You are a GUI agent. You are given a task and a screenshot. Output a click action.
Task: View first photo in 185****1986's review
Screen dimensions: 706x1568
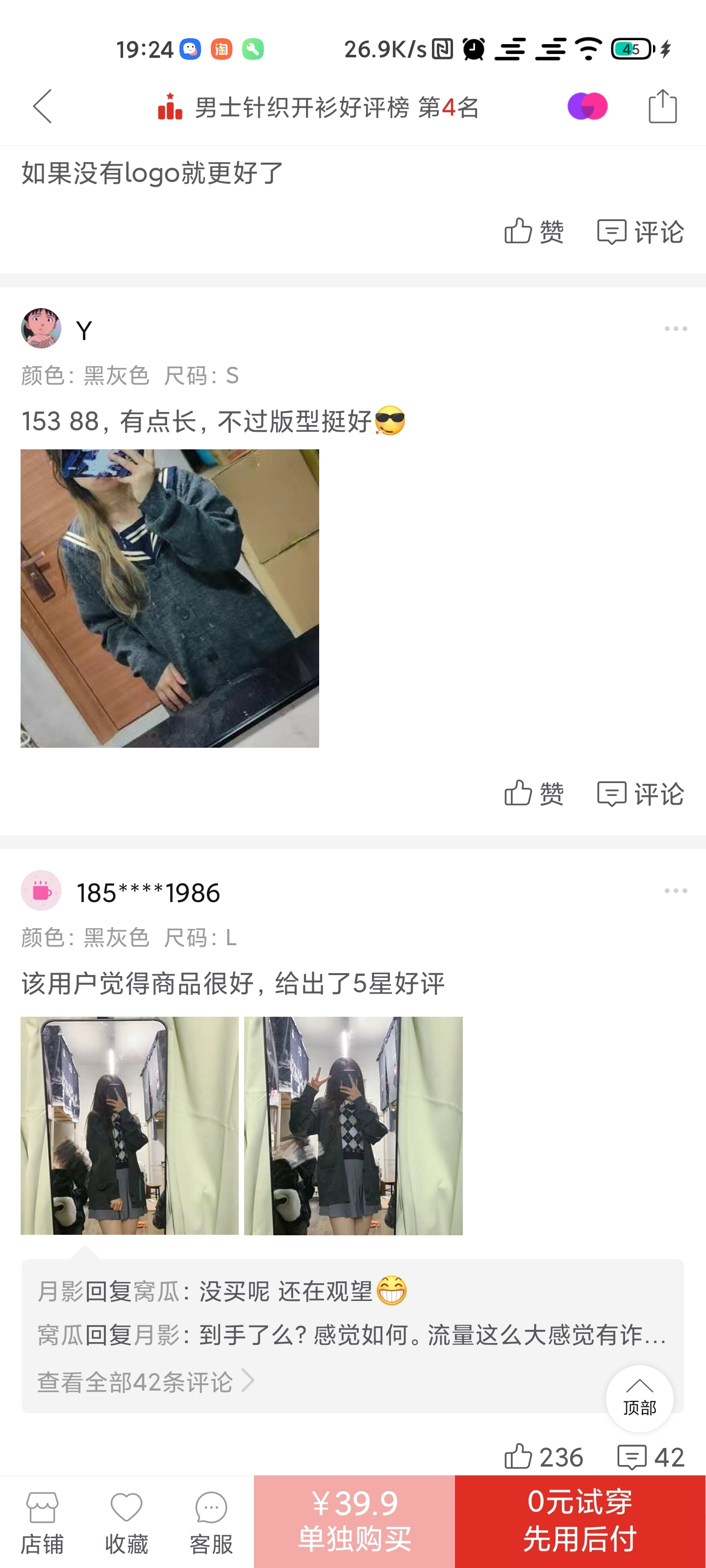[129, 1126]
